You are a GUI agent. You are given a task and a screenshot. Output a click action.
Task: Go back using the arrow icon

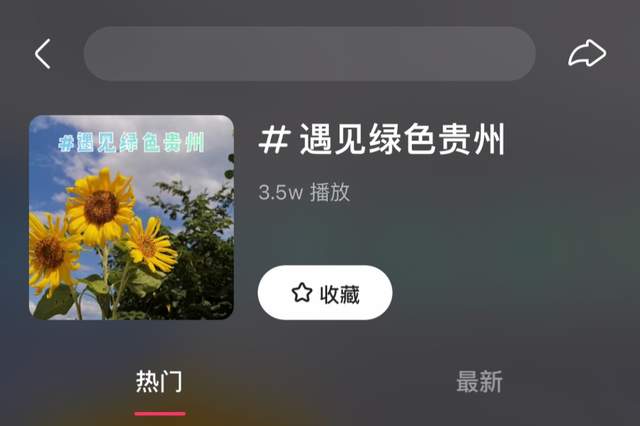tap(42, 54)
